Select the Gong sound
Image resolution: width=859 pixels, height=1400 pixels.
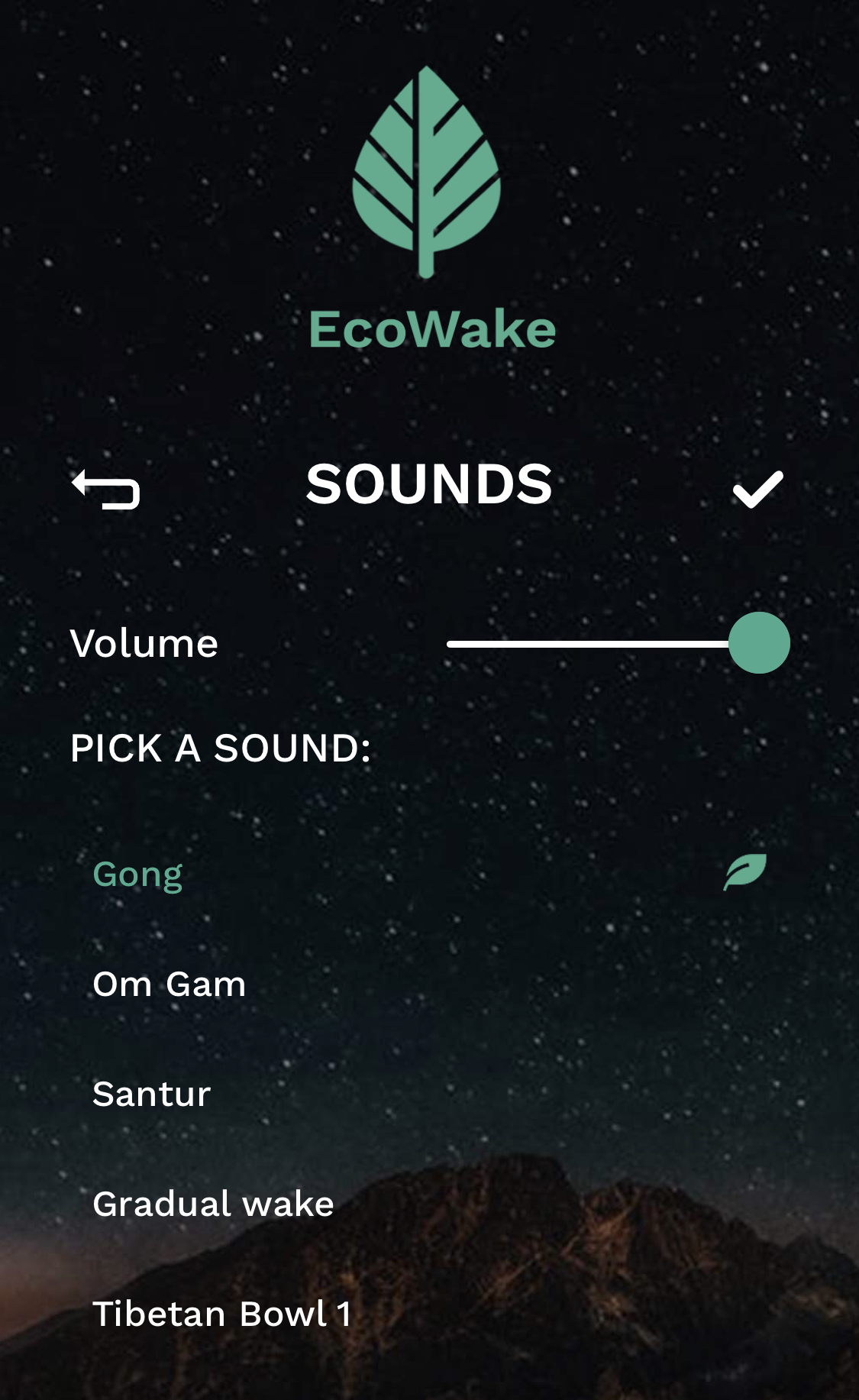tap(429, 874)
